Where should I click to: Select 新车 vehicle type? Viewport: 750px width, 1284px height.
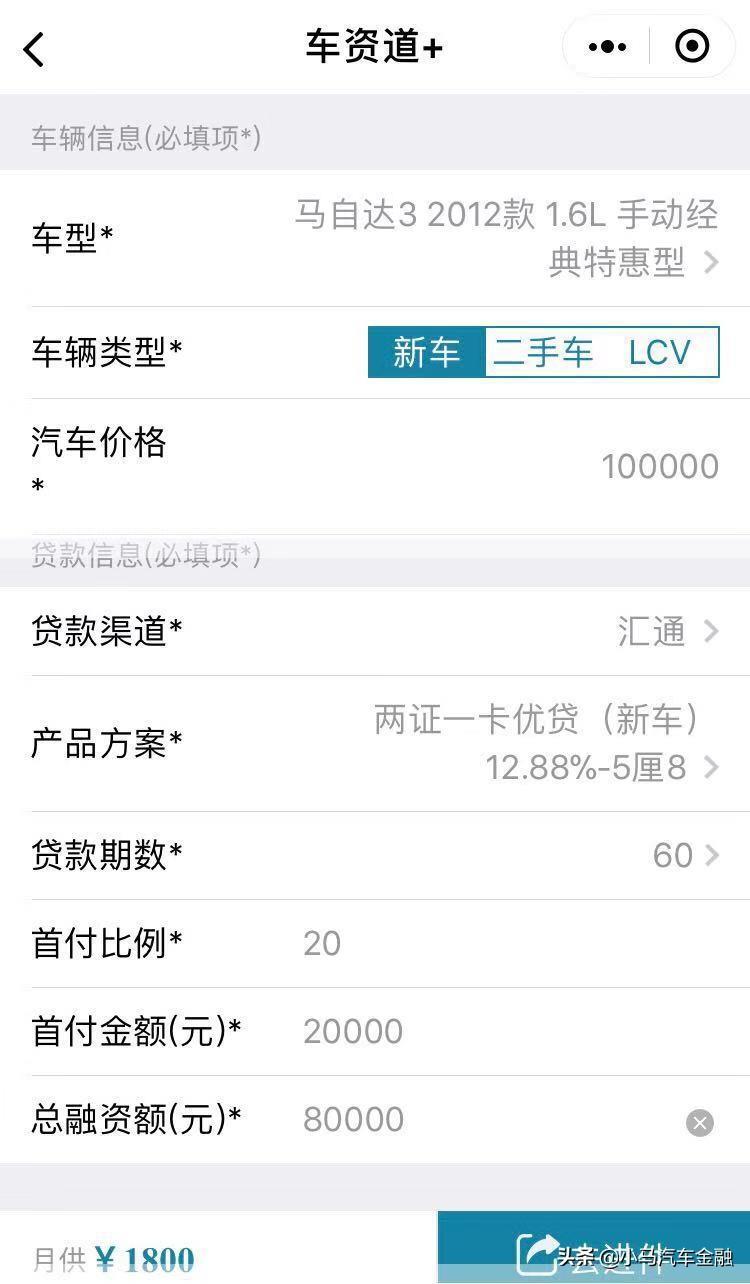(427, 352)
